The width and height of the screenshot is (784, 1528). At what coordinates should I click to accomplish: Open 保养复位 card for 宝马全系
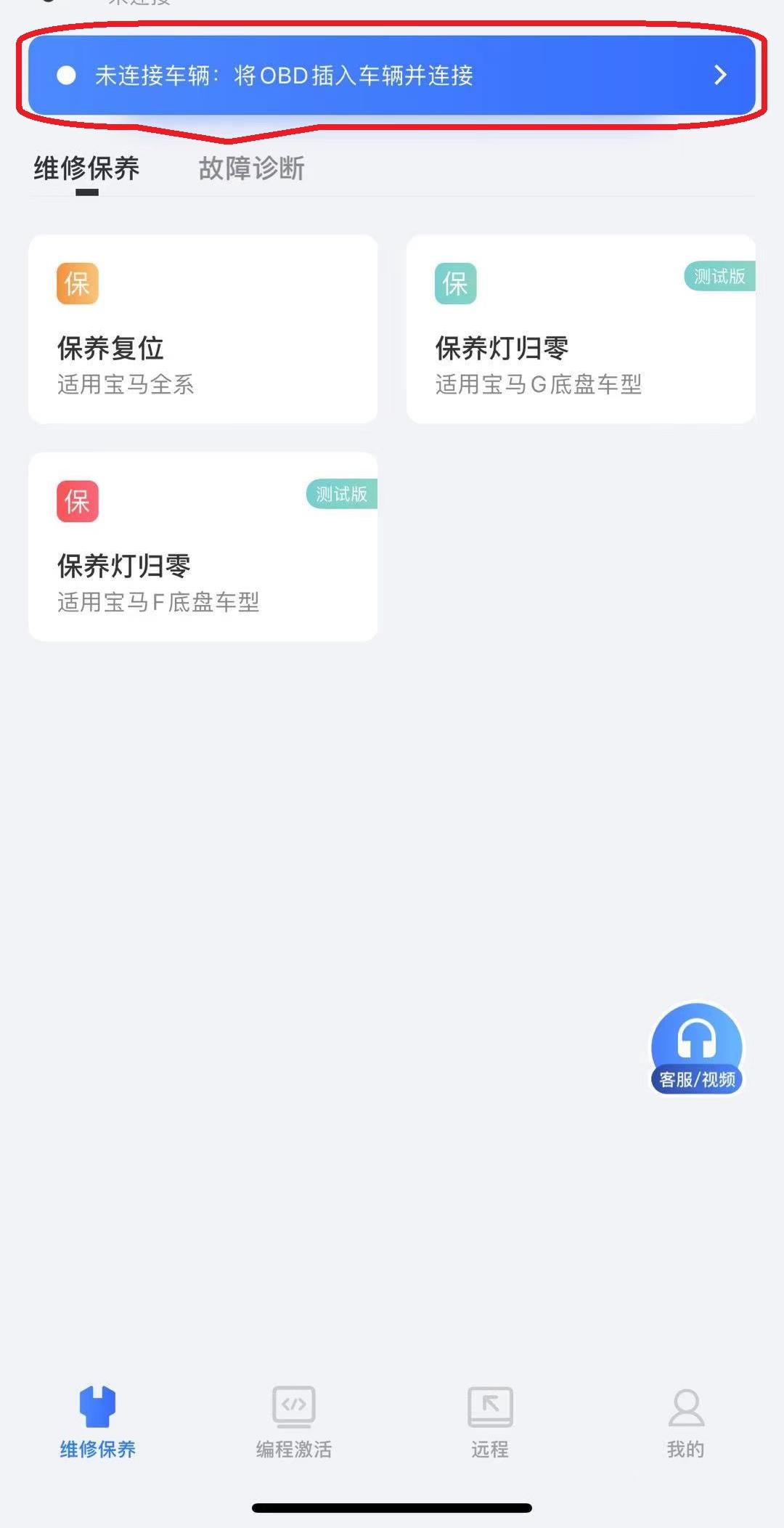pos(203,329)
